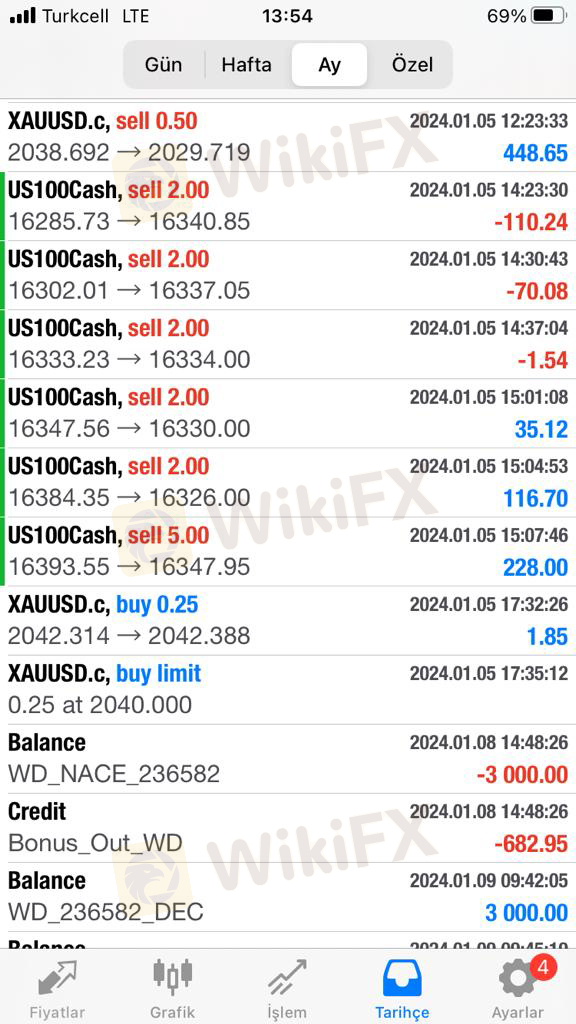Expand the XAUUSD.c buy 0.25 trade

(288, 621)
